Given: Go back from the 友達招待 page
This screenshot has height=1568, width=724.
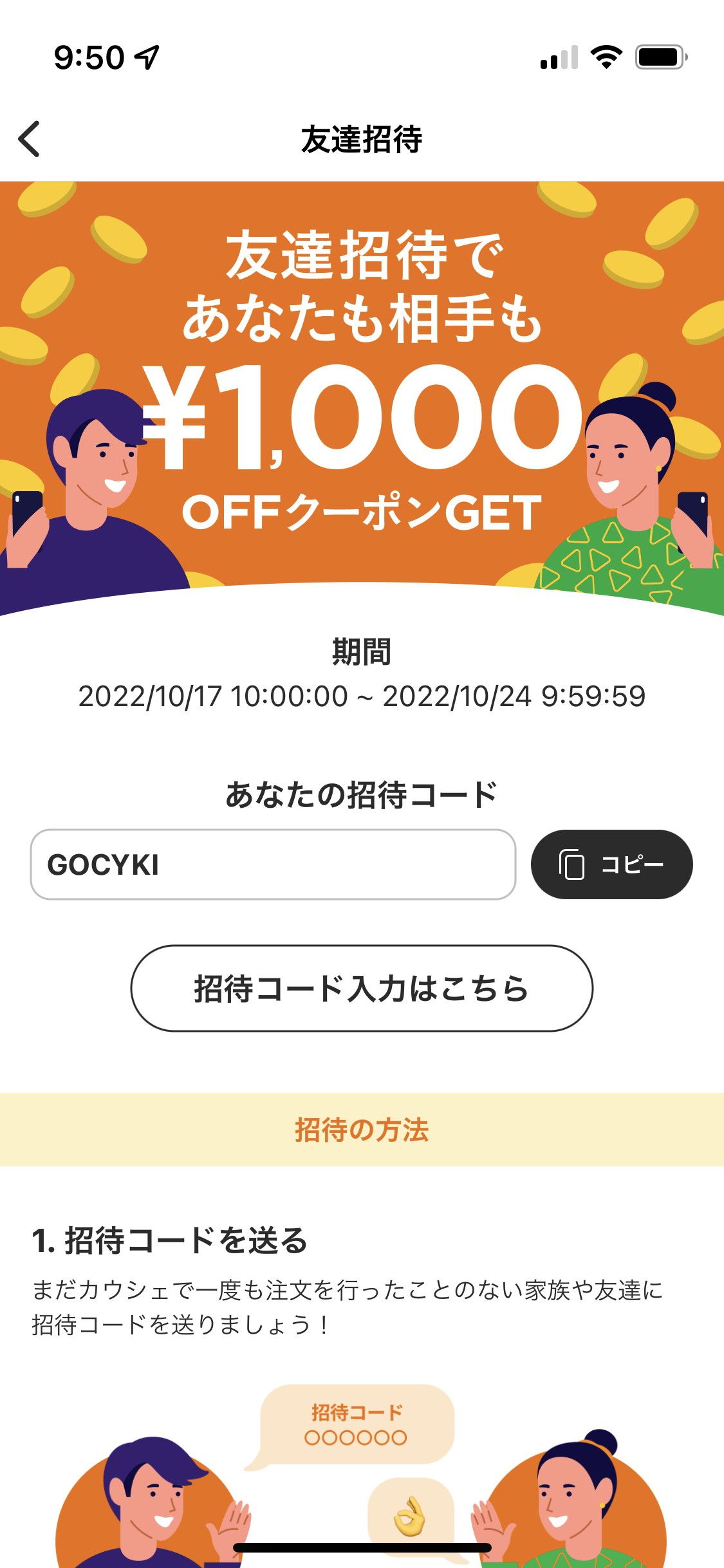Looking at the screenshot, I should [x=30, y=138].
